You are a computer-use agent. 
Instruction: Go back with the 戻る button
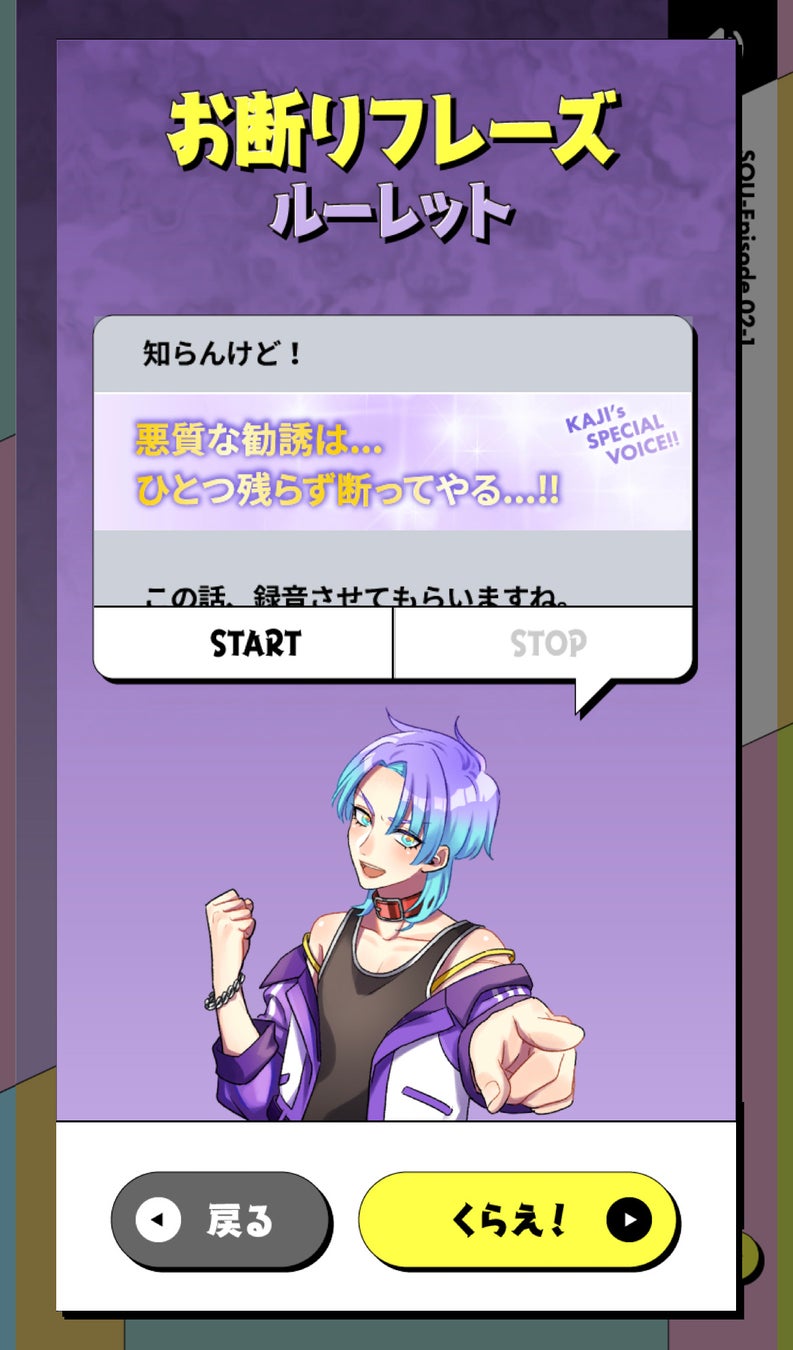[x=220, y=1221]
